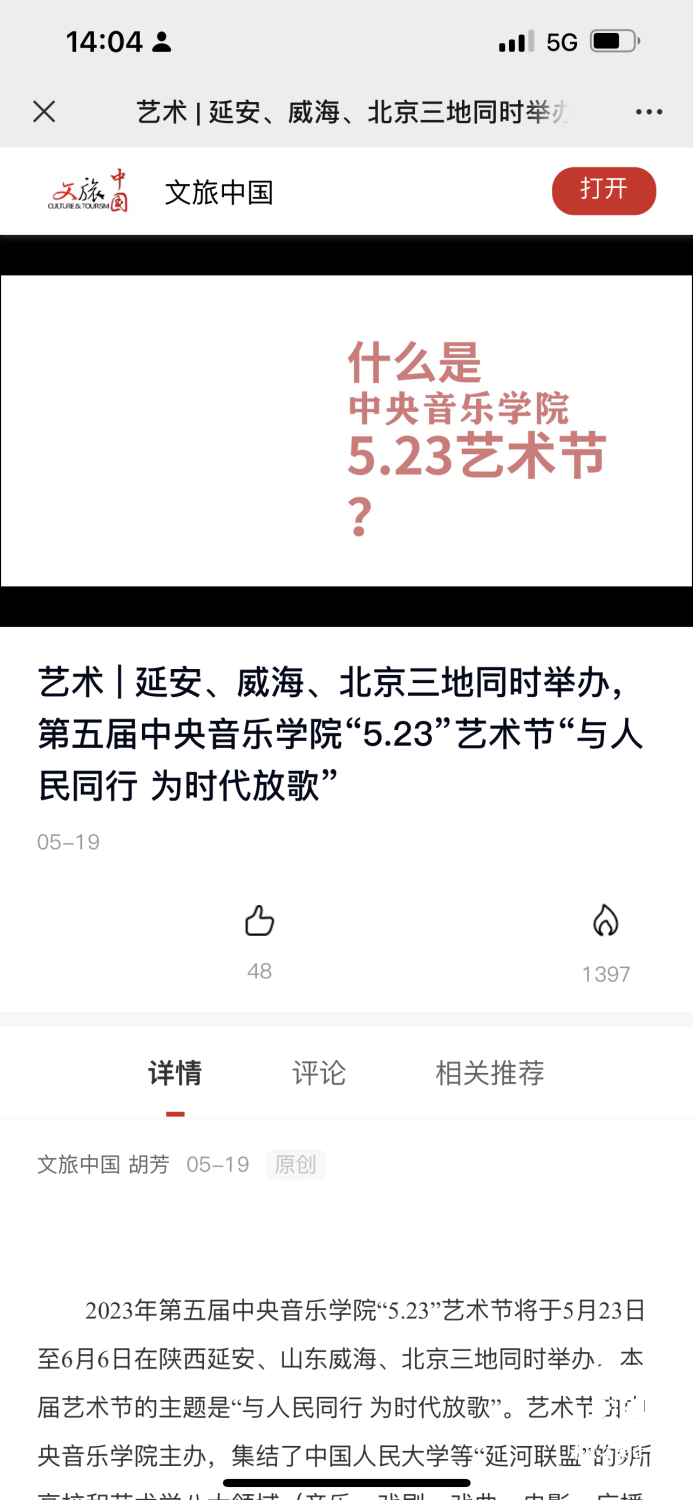693x1500 pixels.
Task: Switch to the 评论 tab
Action: pyautogui.click(x=318, y=1073)
